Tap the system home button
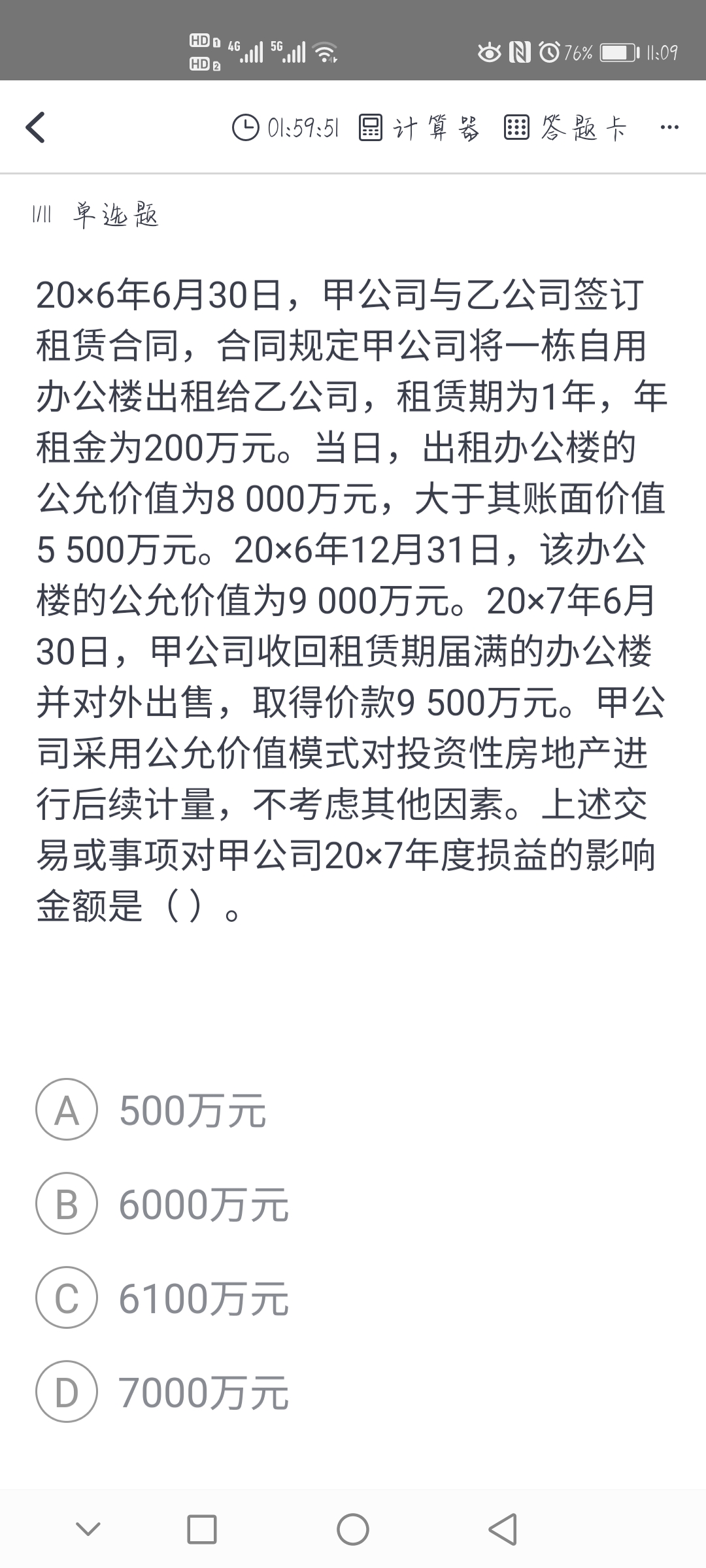Screen dimensions: 706x1568 coord(353,1529)
